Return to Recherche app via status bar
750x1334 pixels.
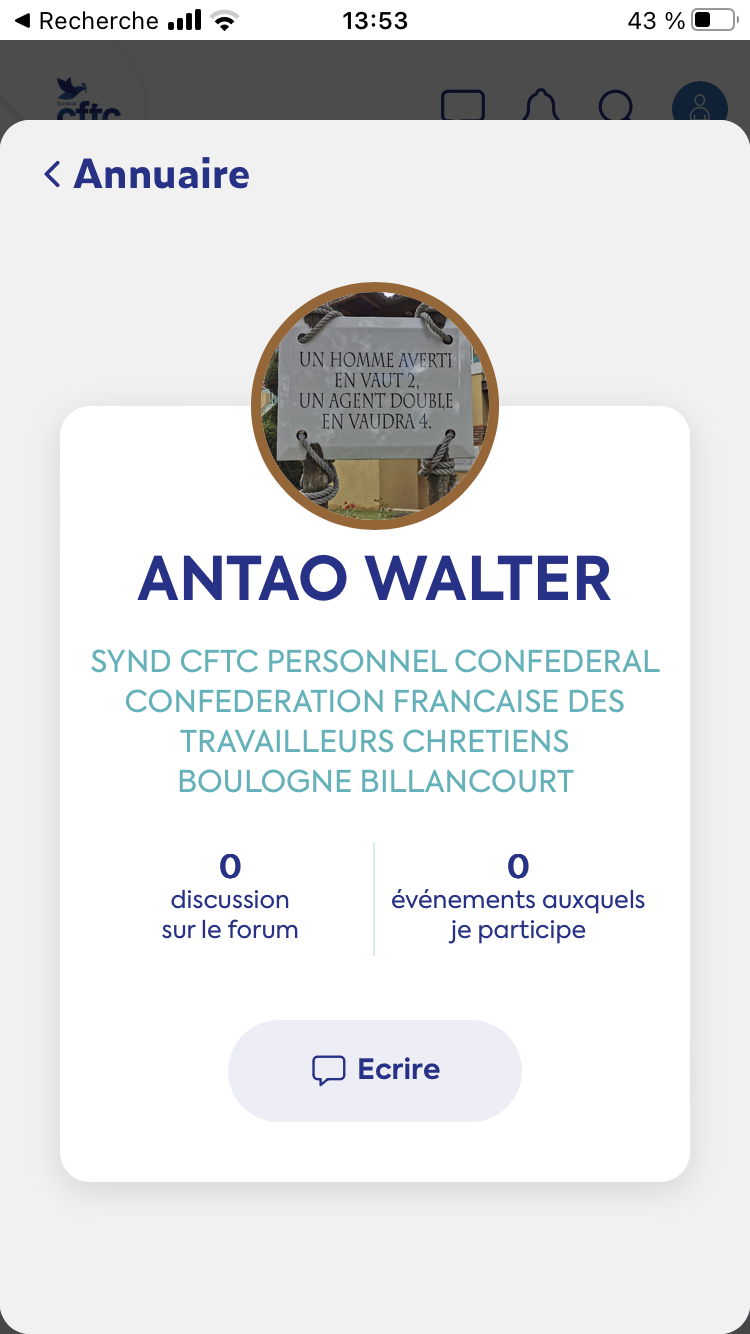pyautogui.click(x=86, y=21)
